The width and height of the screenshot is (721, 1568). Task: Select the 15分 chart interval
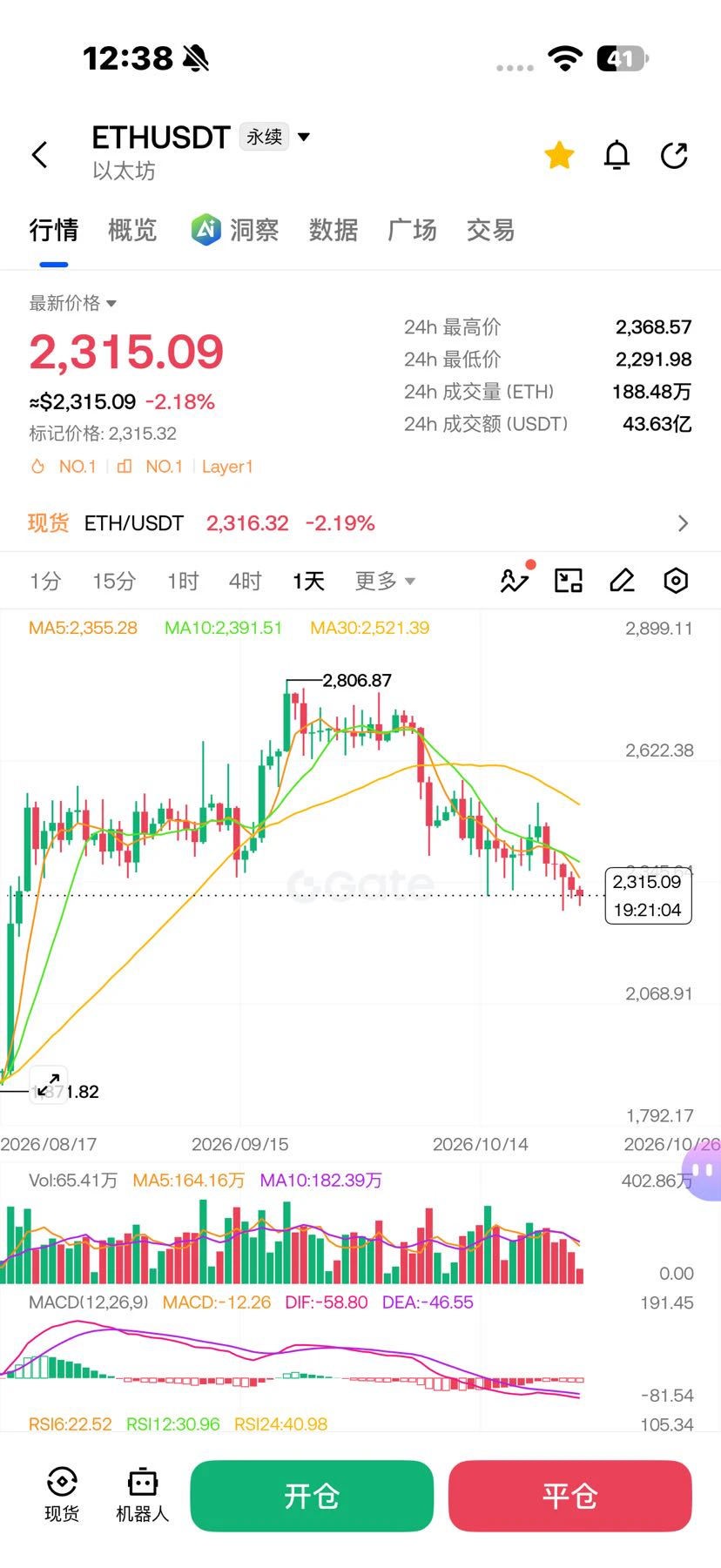pyautogui.click(x=114, y=581)
